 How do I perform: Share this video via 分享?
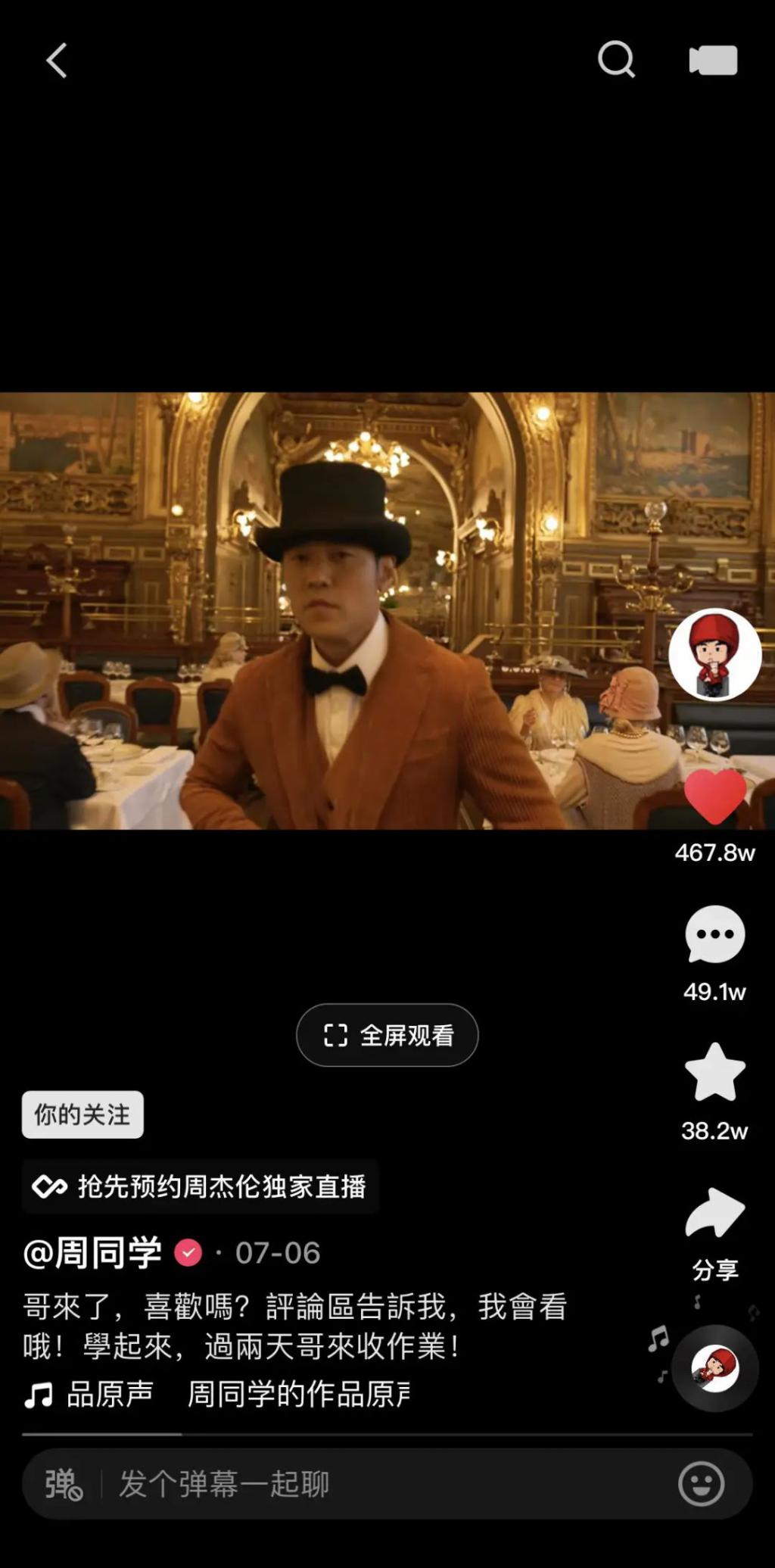(x=714, y=1214)
